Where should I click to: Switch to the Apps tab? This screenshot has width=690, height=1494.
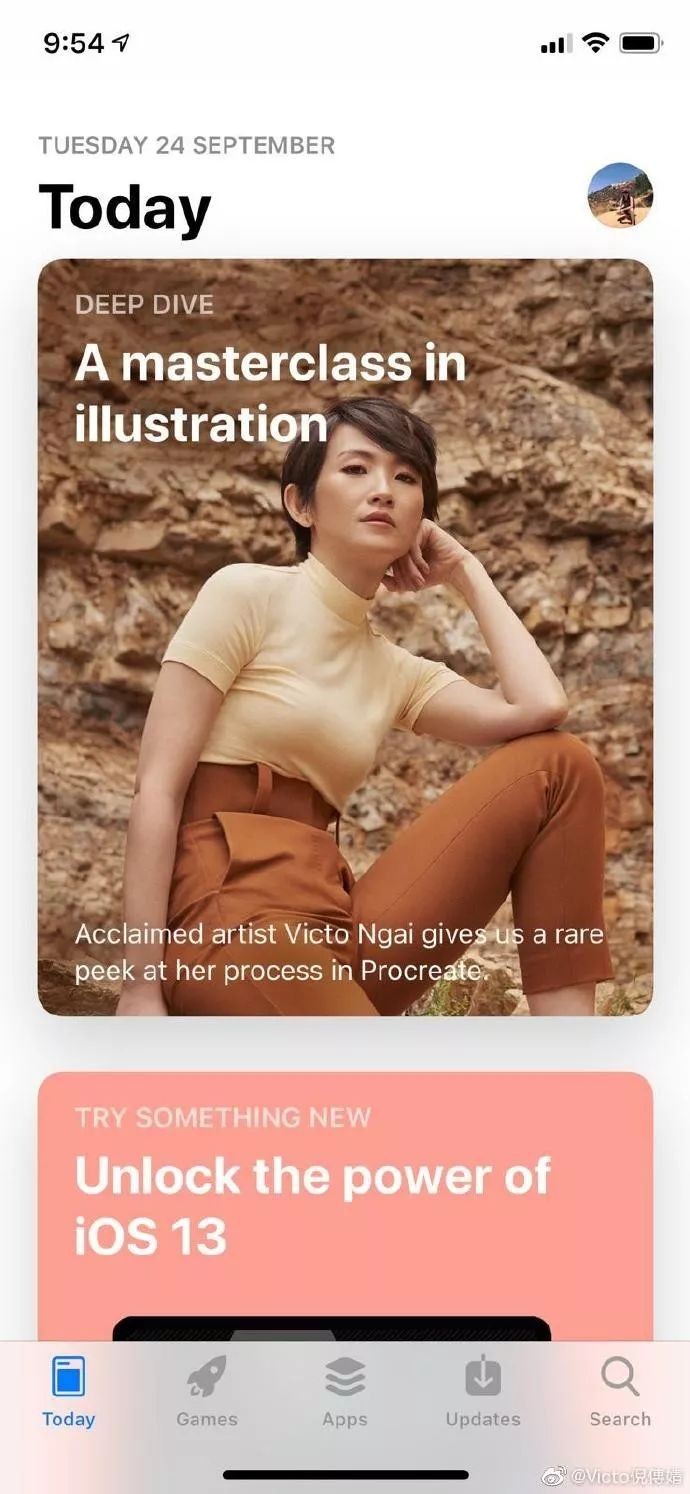pyautogui.click(x=345, y=1391)
